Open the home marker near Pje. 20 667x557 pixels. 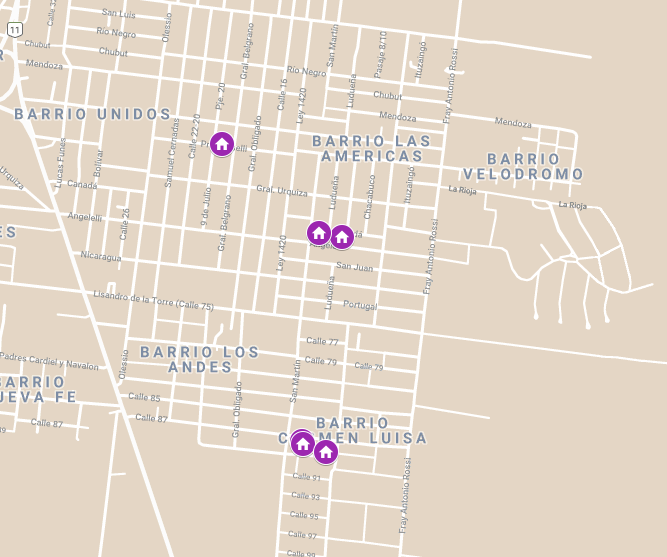click(222, 144)
